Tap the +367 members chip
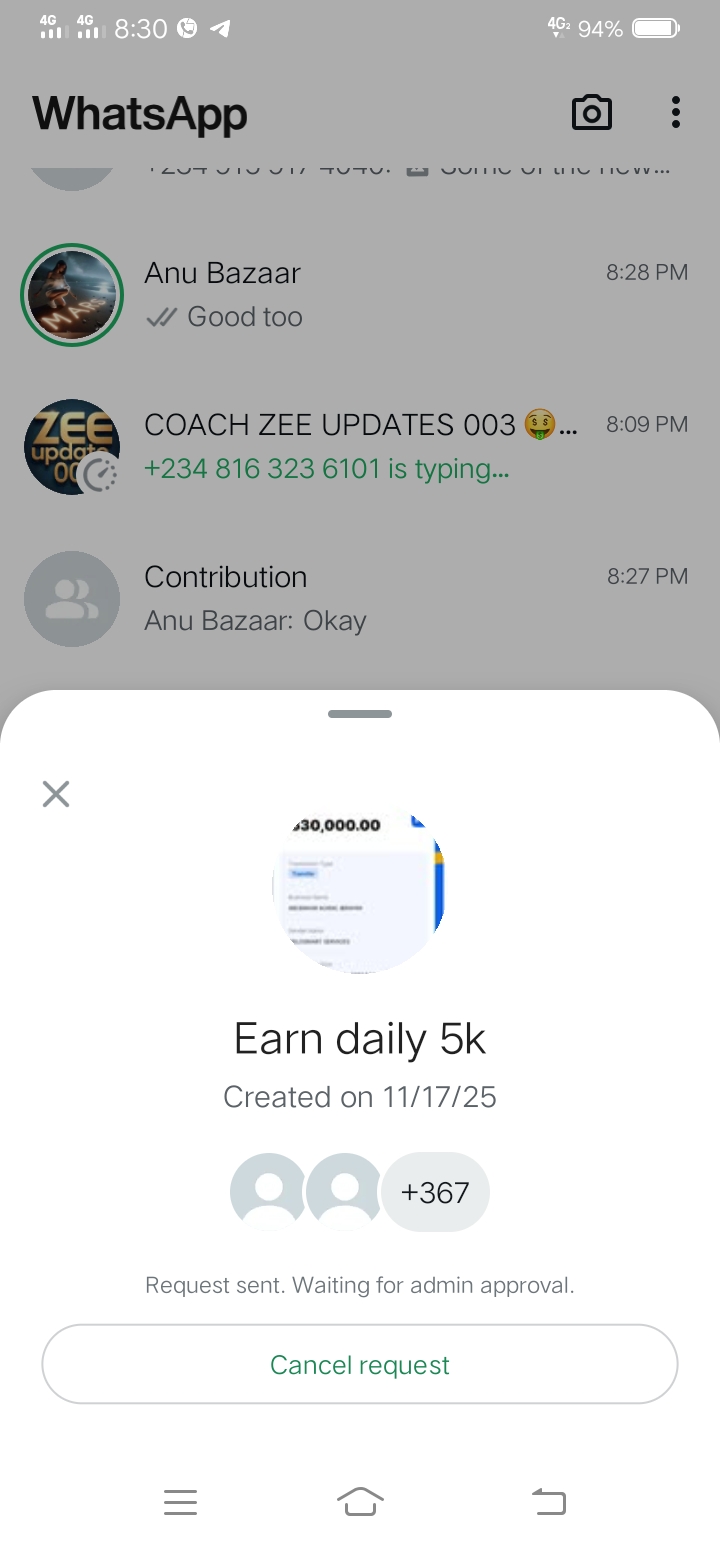The image size is (720, 1544). click(x=435, y=1192)
